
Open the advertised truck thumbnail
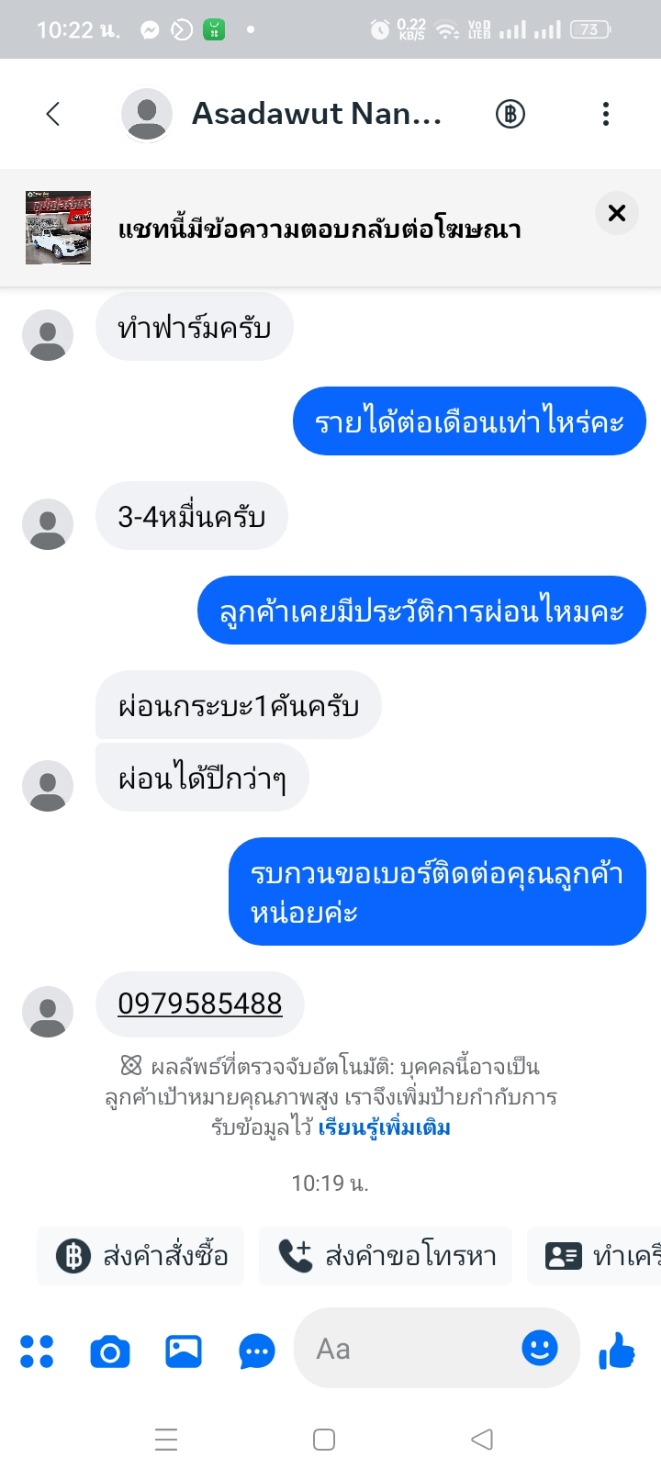click(x=58, y=228)
